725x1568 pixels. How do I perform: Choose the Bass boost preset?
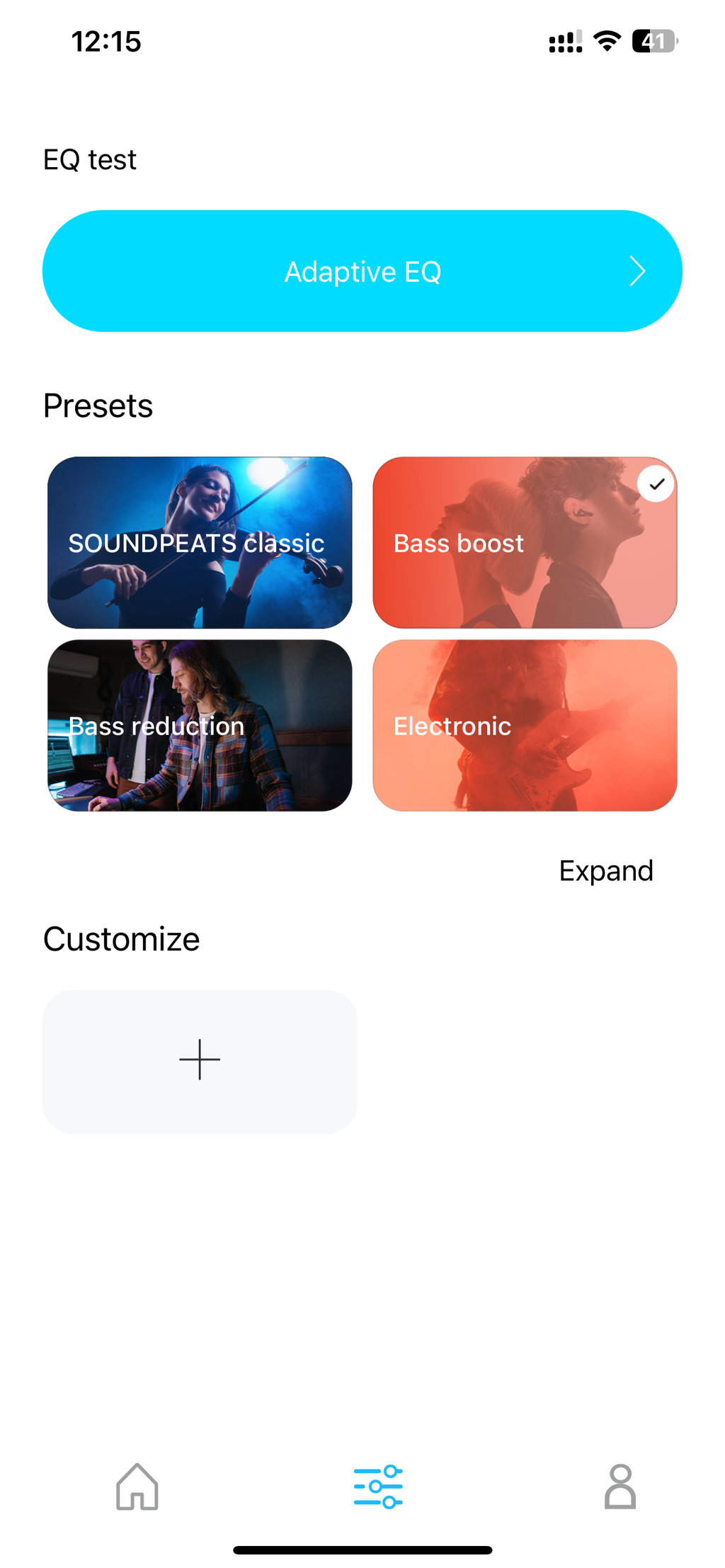coord(525,542)
